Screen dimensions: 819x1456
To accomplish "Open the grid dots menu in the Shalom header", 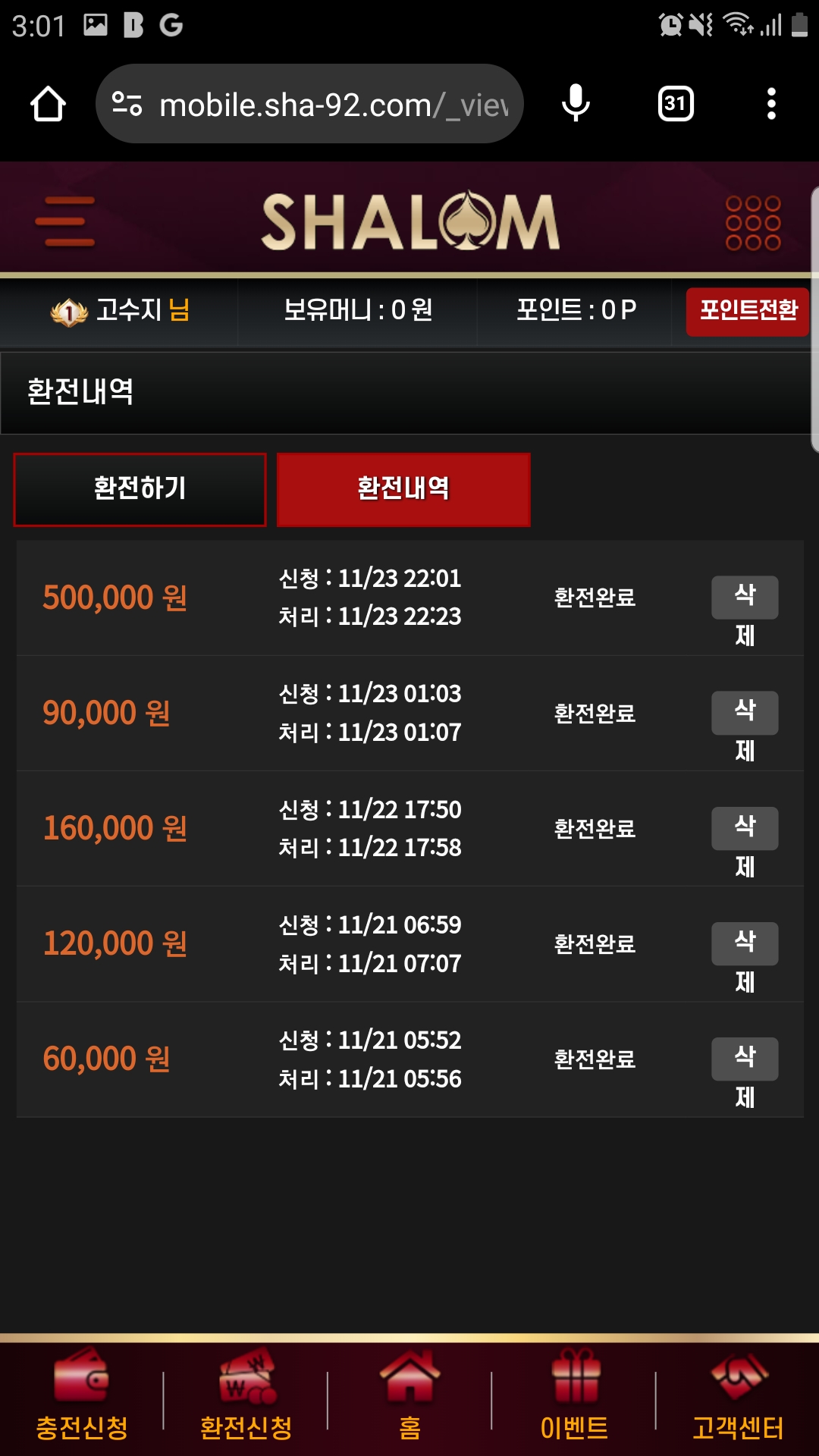I will pos(752,223).
